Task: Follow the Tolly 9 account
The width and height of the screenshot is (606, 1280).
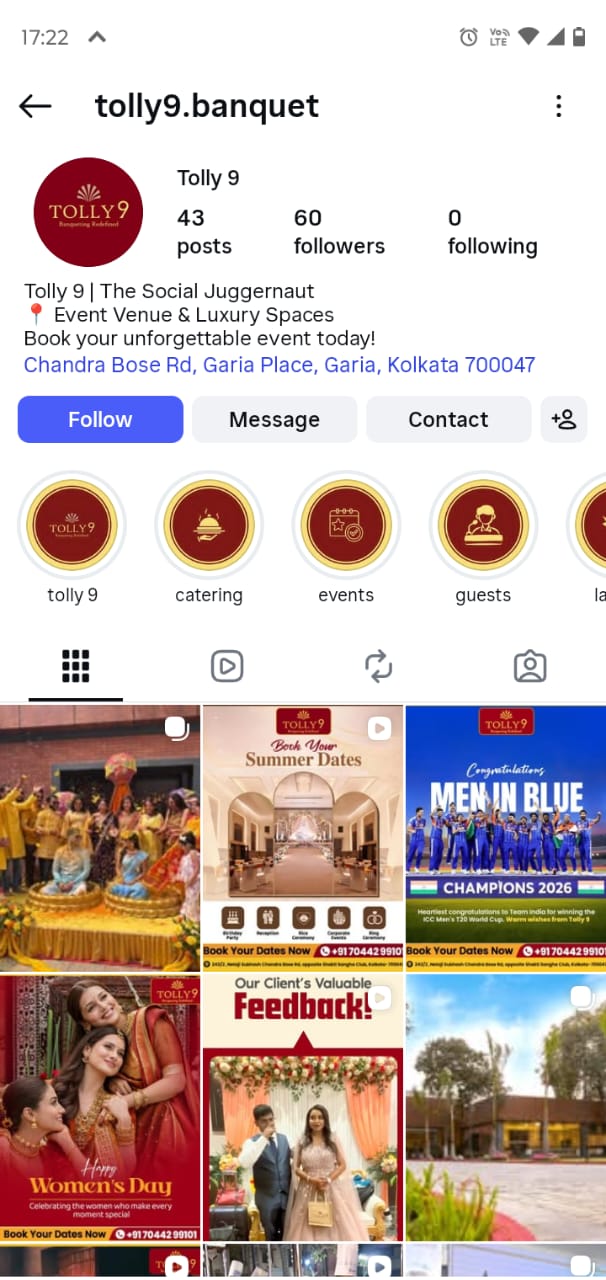Action: [100, 419]
